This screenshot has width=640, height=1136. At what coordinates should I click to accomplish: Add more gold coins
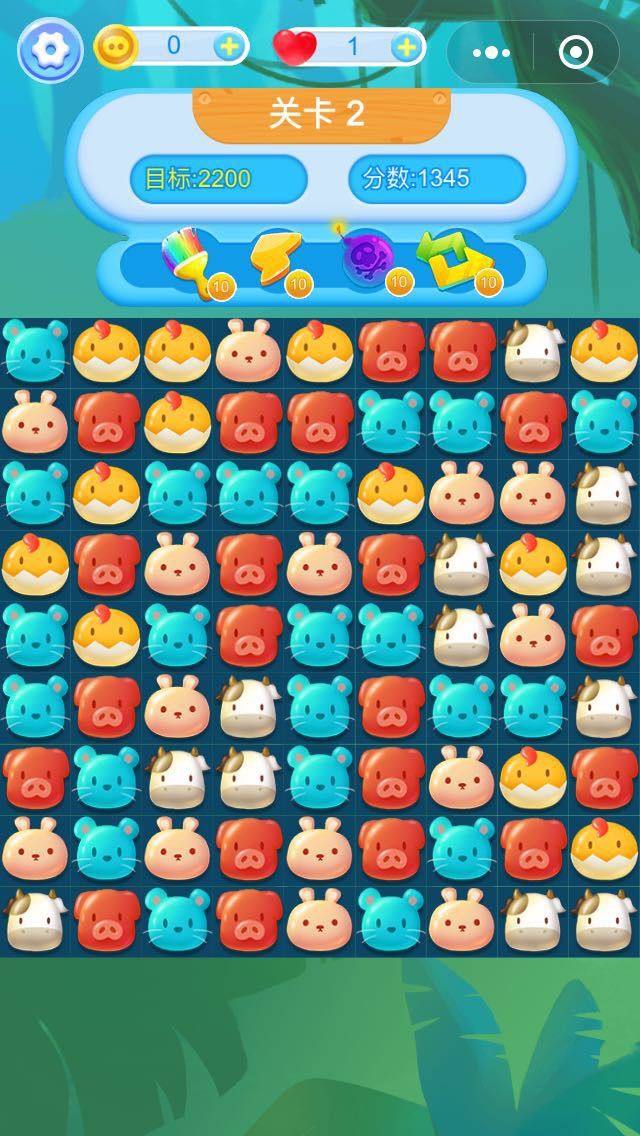pos(227,46)
